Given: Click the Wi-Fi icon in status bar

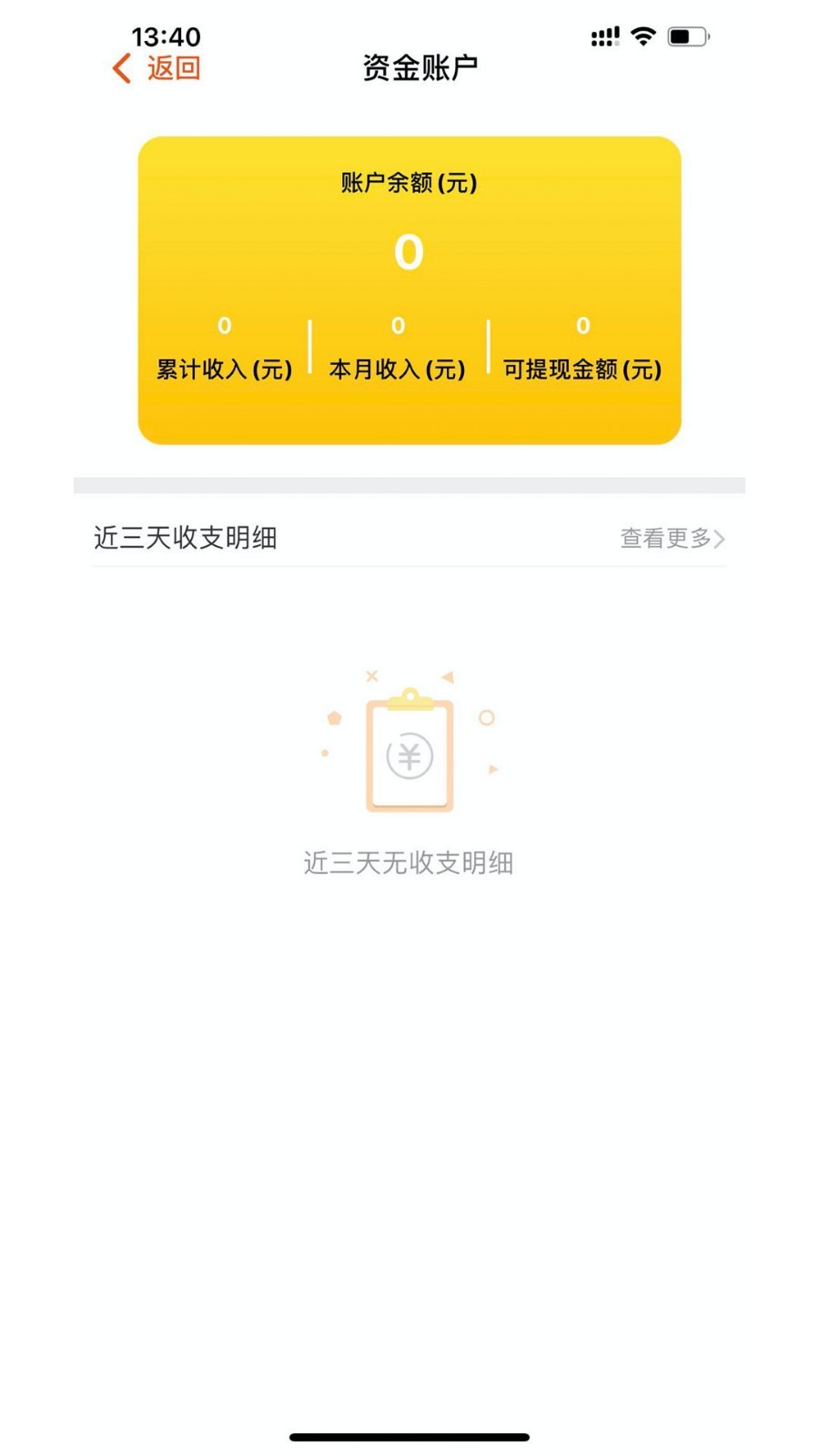Looking at the screenshot, I should (644, 36).
